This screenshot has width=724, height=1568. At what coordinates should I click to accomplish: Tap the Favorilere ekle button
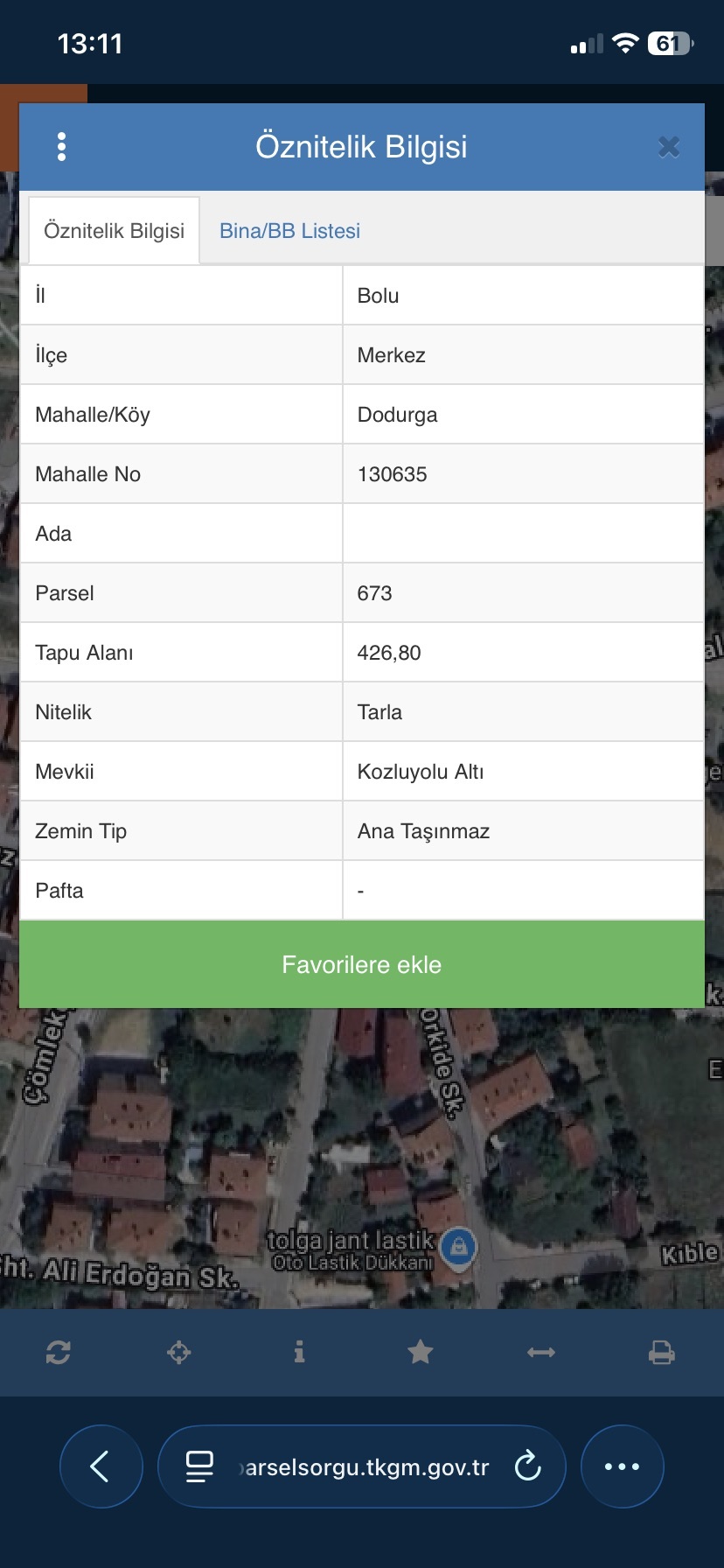point(362,964)
